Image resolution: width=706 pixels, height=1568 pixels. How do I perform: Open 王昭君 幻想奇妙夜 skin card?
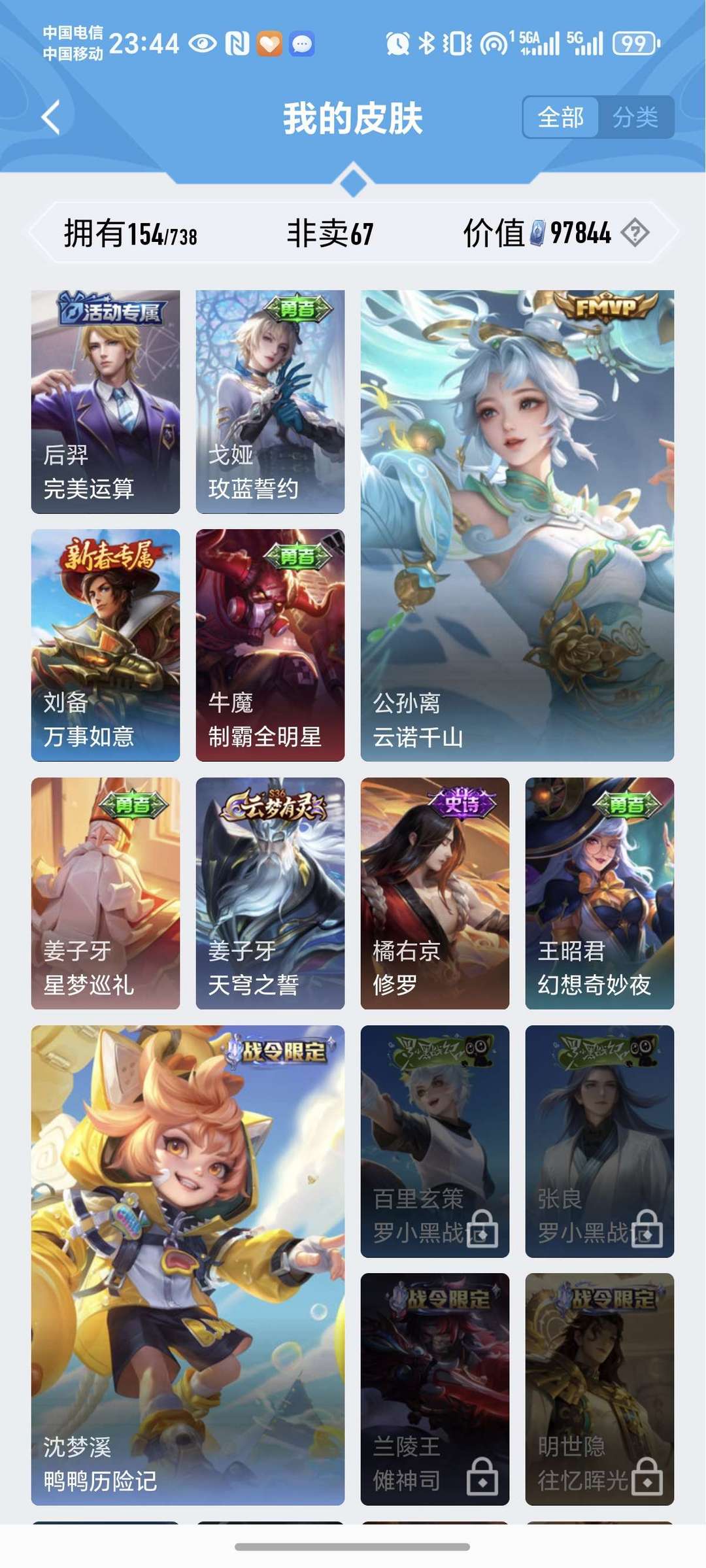[x=599, y=893]
